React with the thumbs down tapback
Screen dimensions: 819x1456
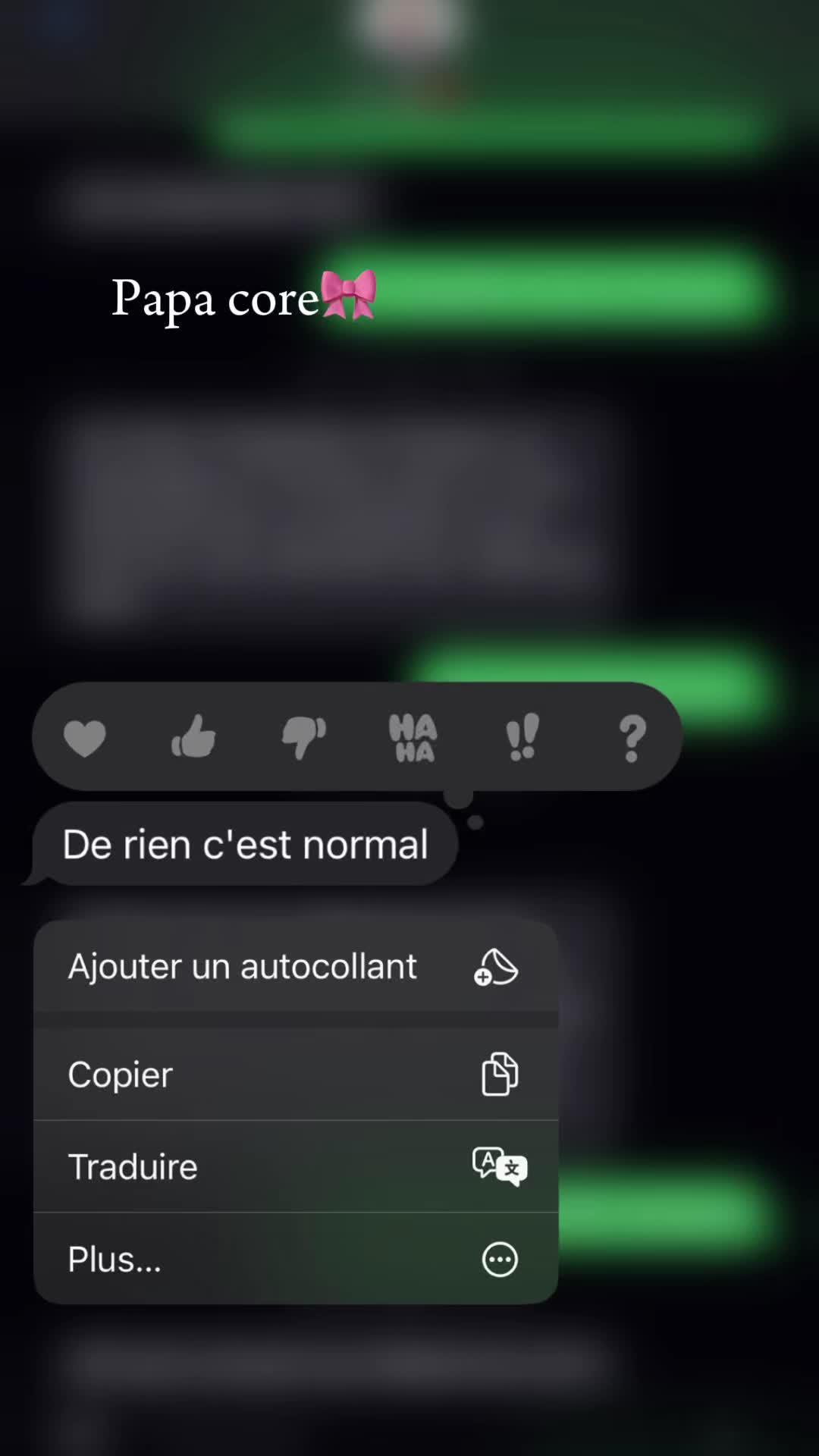[x=303, y=737]
